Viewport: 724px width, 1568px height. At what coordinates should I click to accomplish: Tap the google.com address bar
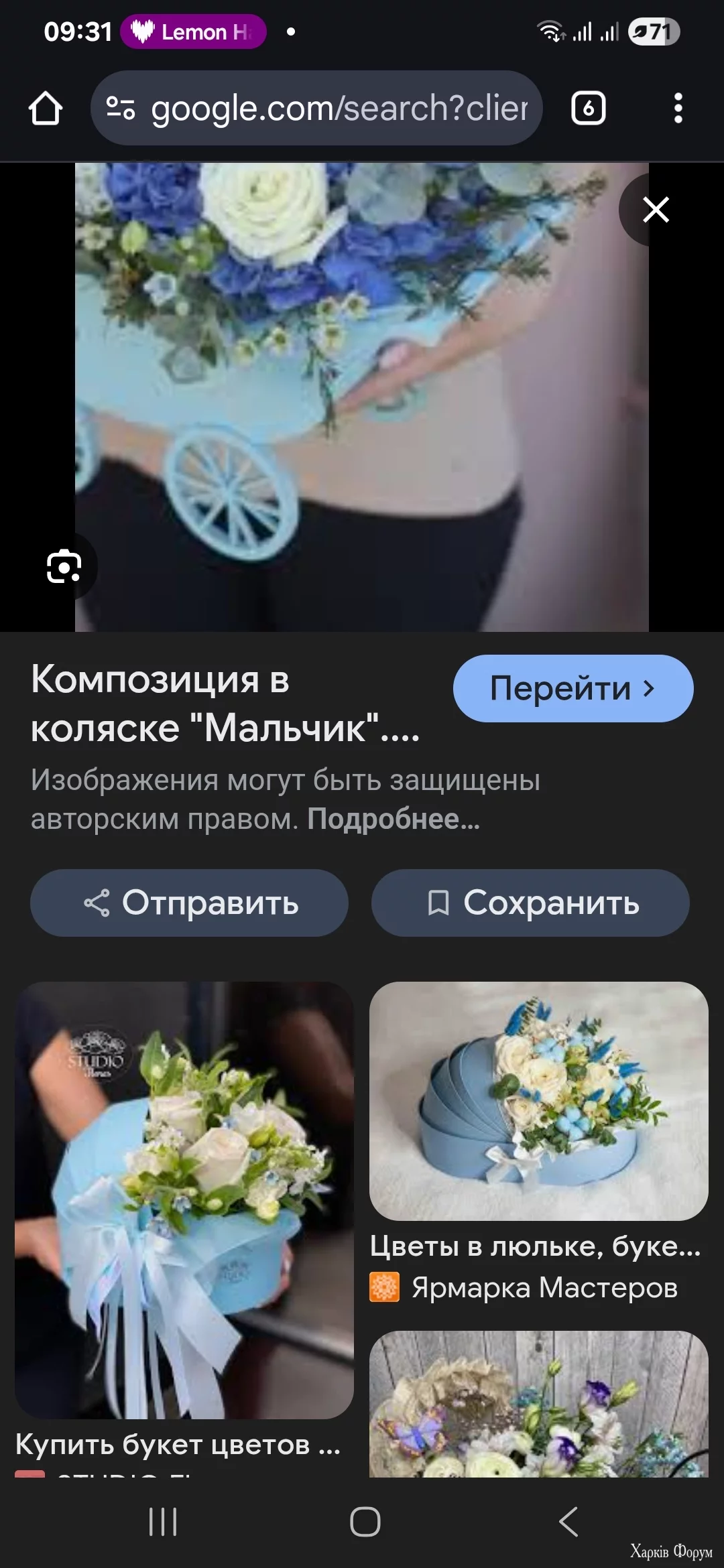(339, 109)
